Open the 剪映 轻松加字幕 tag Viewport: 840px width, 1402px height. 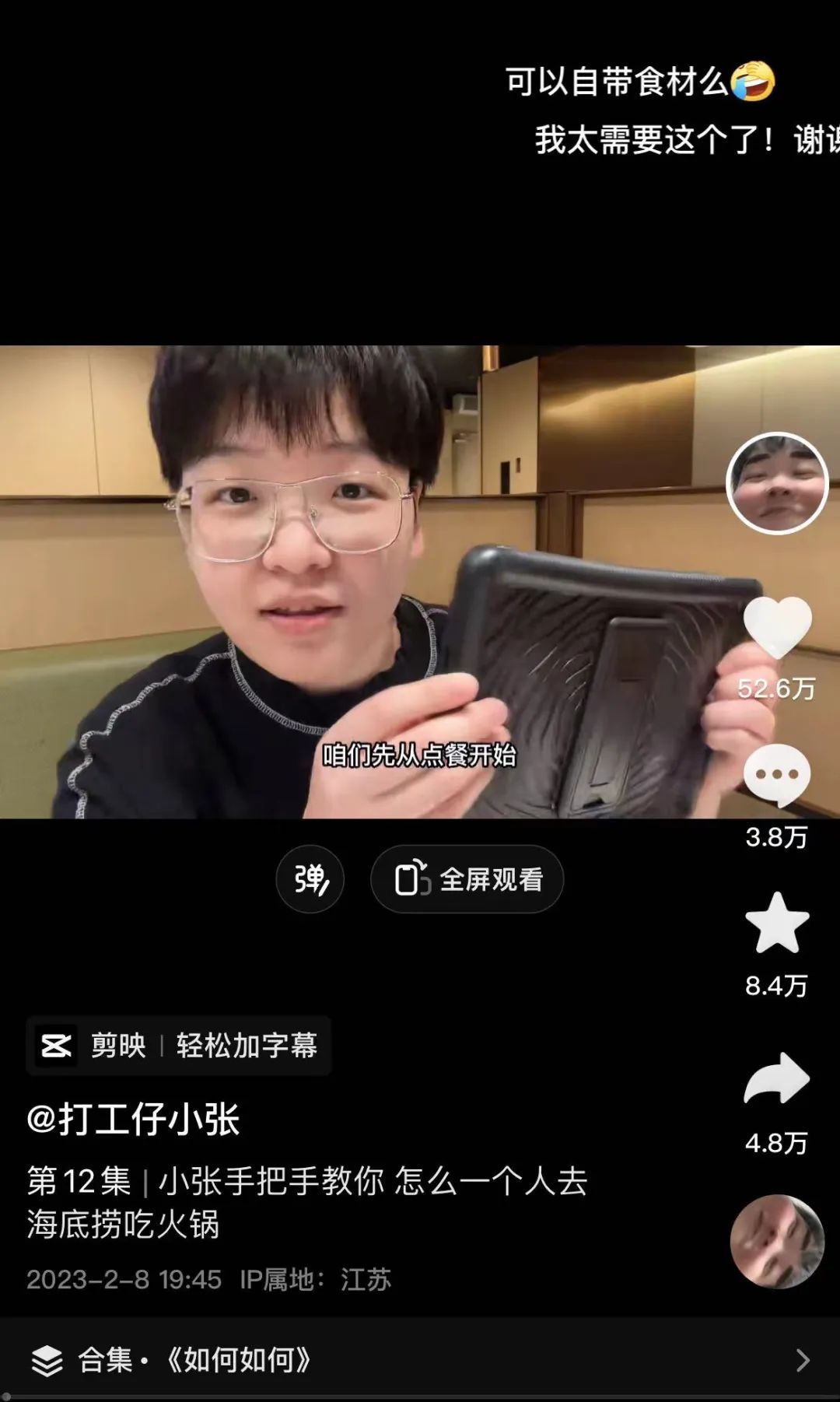click(180, 1046)
